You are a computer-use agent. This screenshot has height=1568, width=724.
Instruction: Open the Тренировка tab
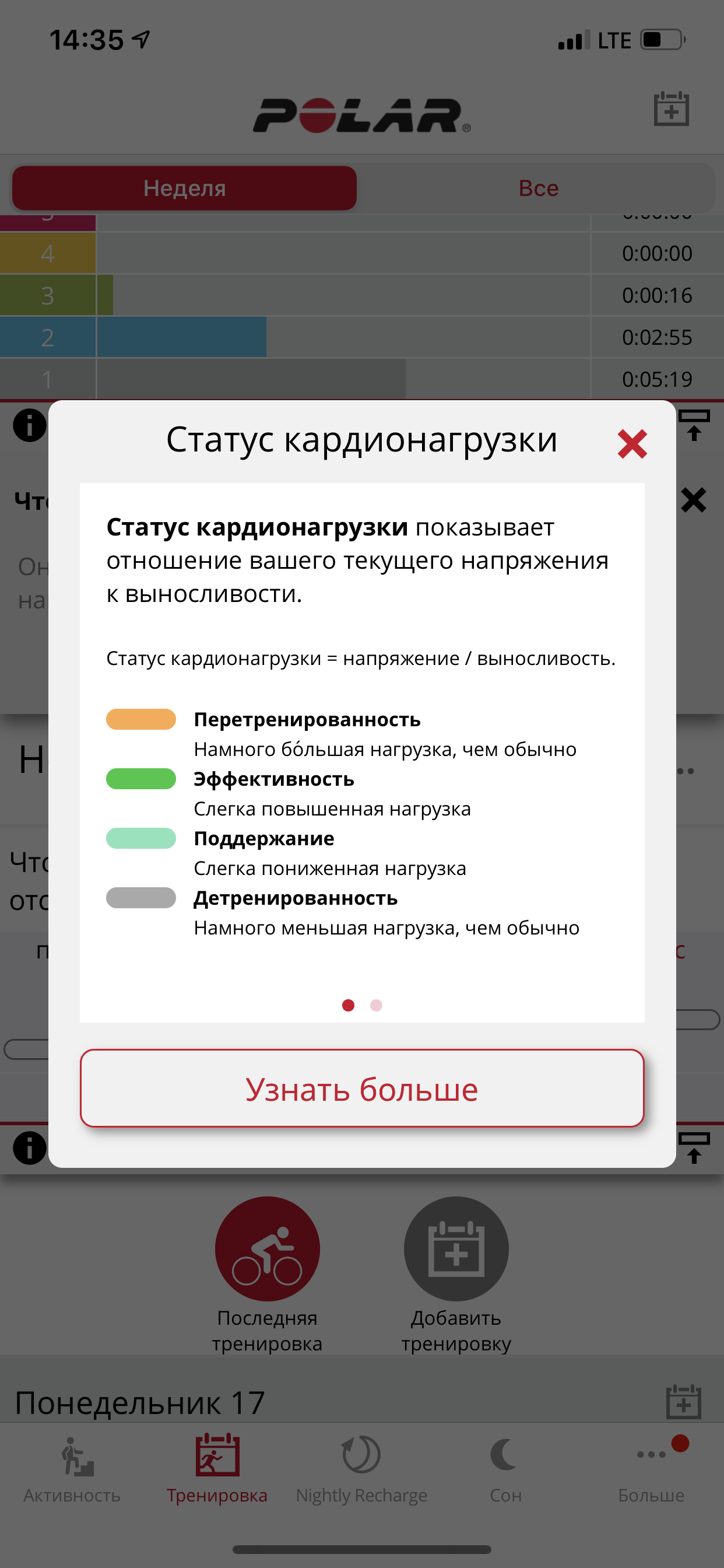click(x=217, y=1468)
